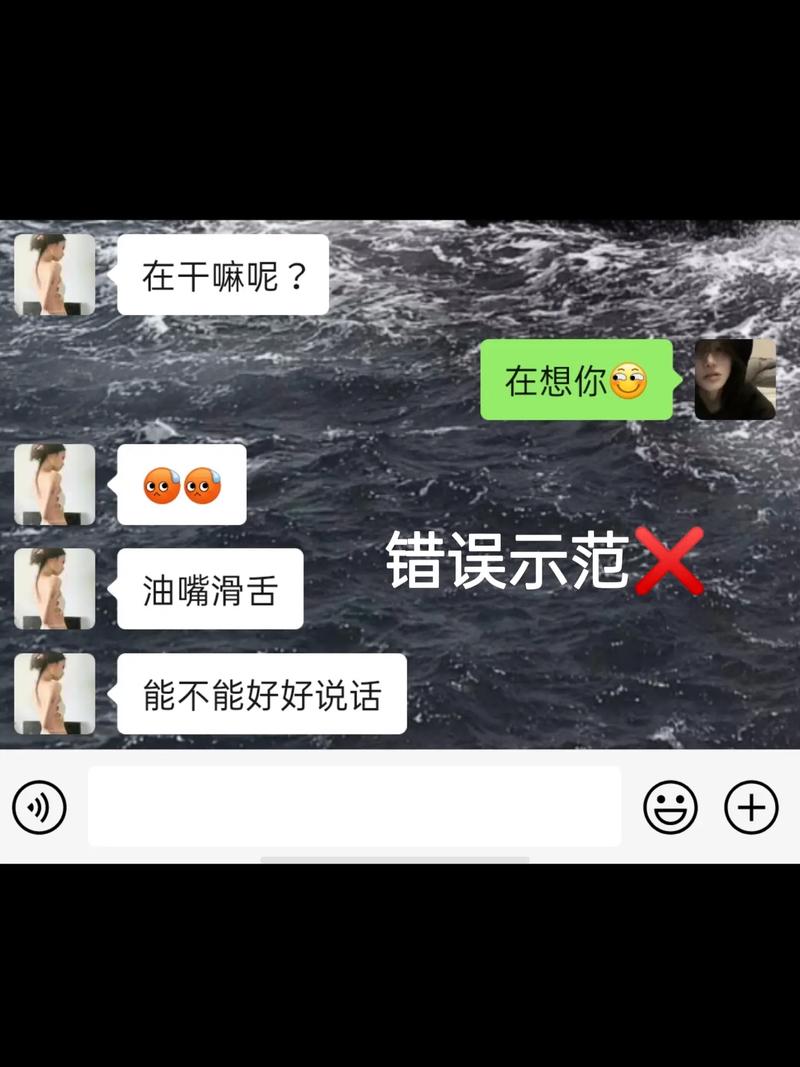Select the audio wave icon at bottom left
This screenshot has width=800, height=1067.
point(40,806)
